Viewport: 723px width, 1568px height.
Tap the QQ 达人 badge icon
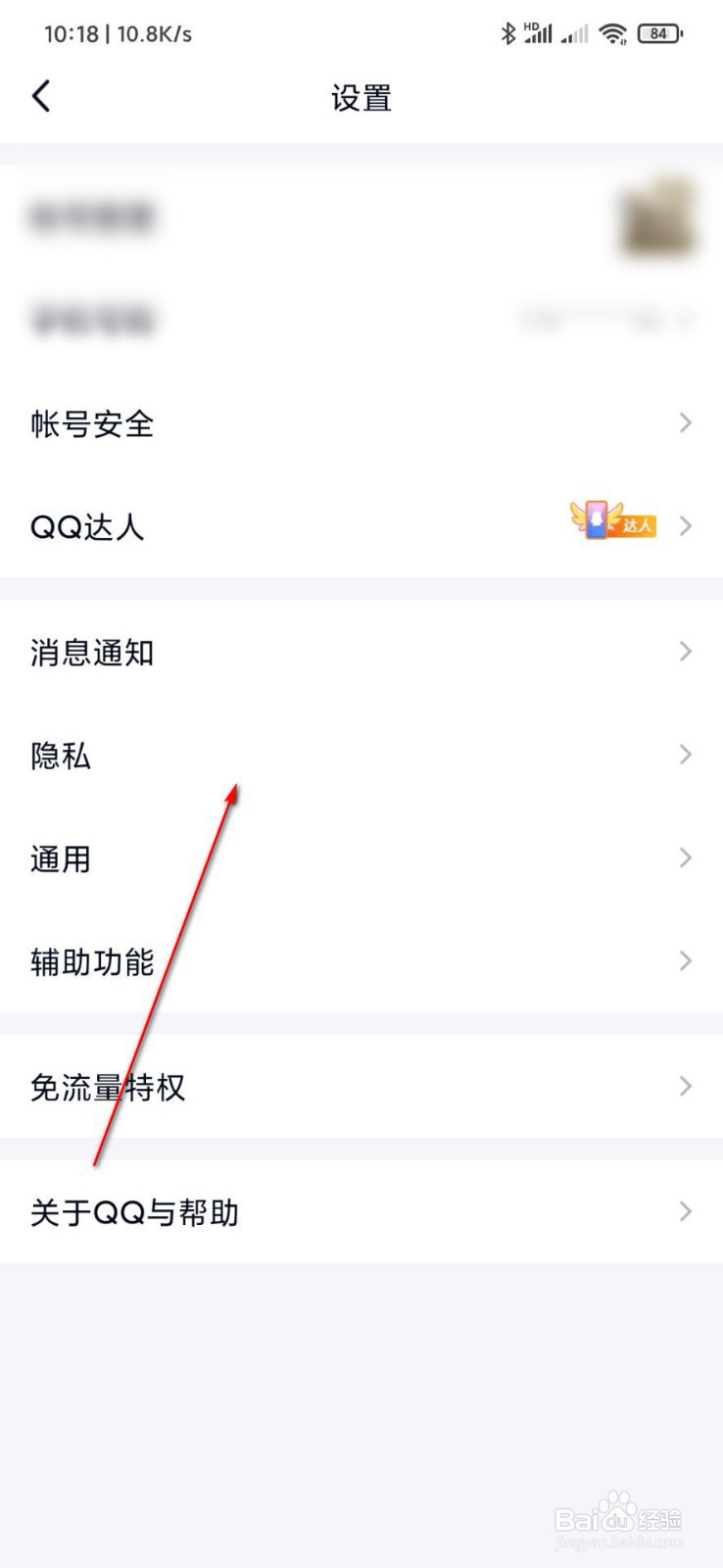612,525
